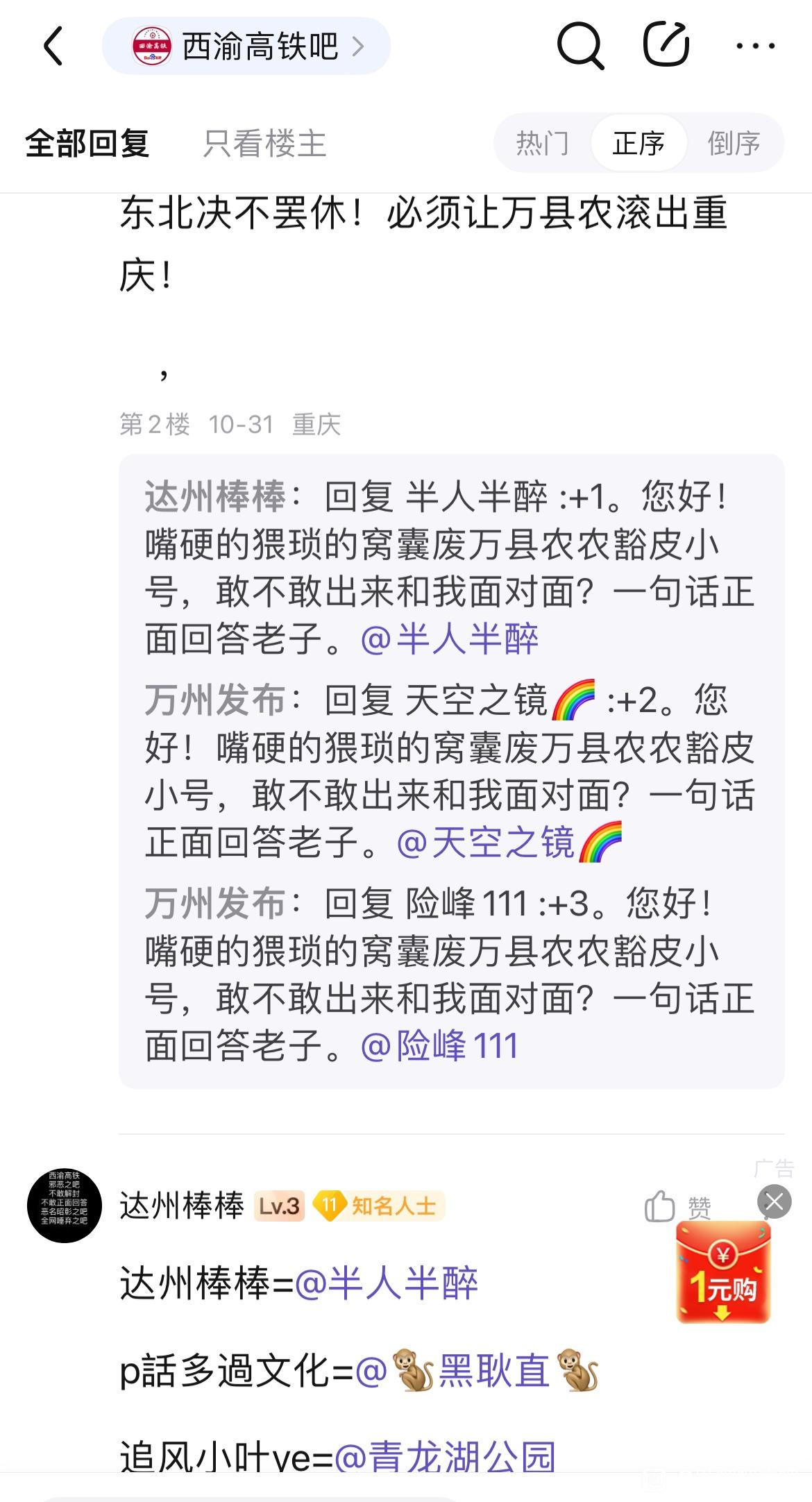The height and width of the screenshot is (1502, 812).
Task: Open the three-dot overflow menu
Action: point(755,46)
